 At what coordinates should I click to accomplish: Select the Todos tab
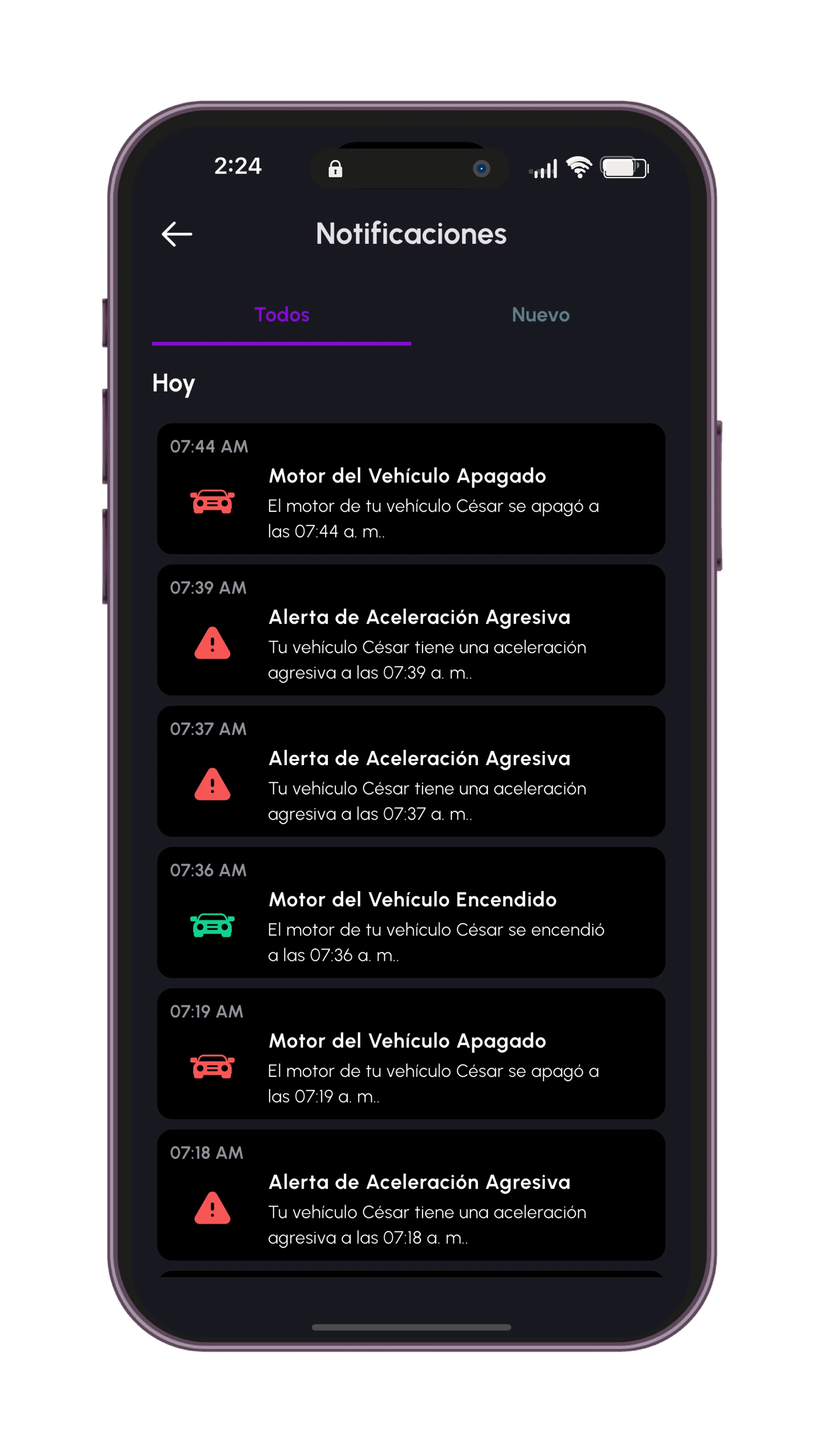(281, 315)
